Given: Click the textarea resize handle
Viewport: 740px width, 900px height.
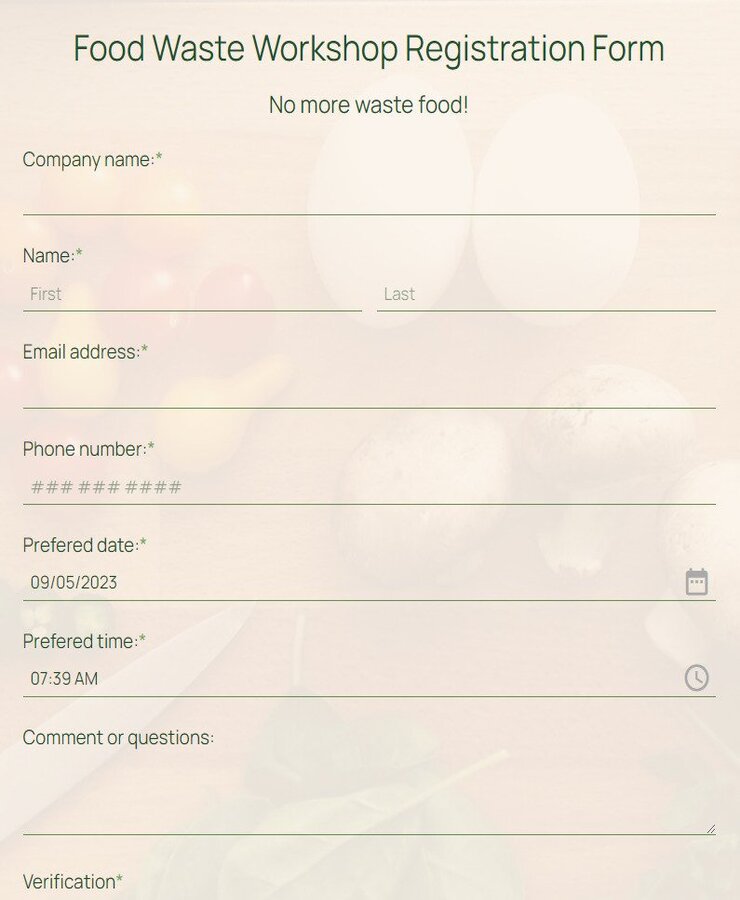Looking at the screenshot, I should coord(712,828).
